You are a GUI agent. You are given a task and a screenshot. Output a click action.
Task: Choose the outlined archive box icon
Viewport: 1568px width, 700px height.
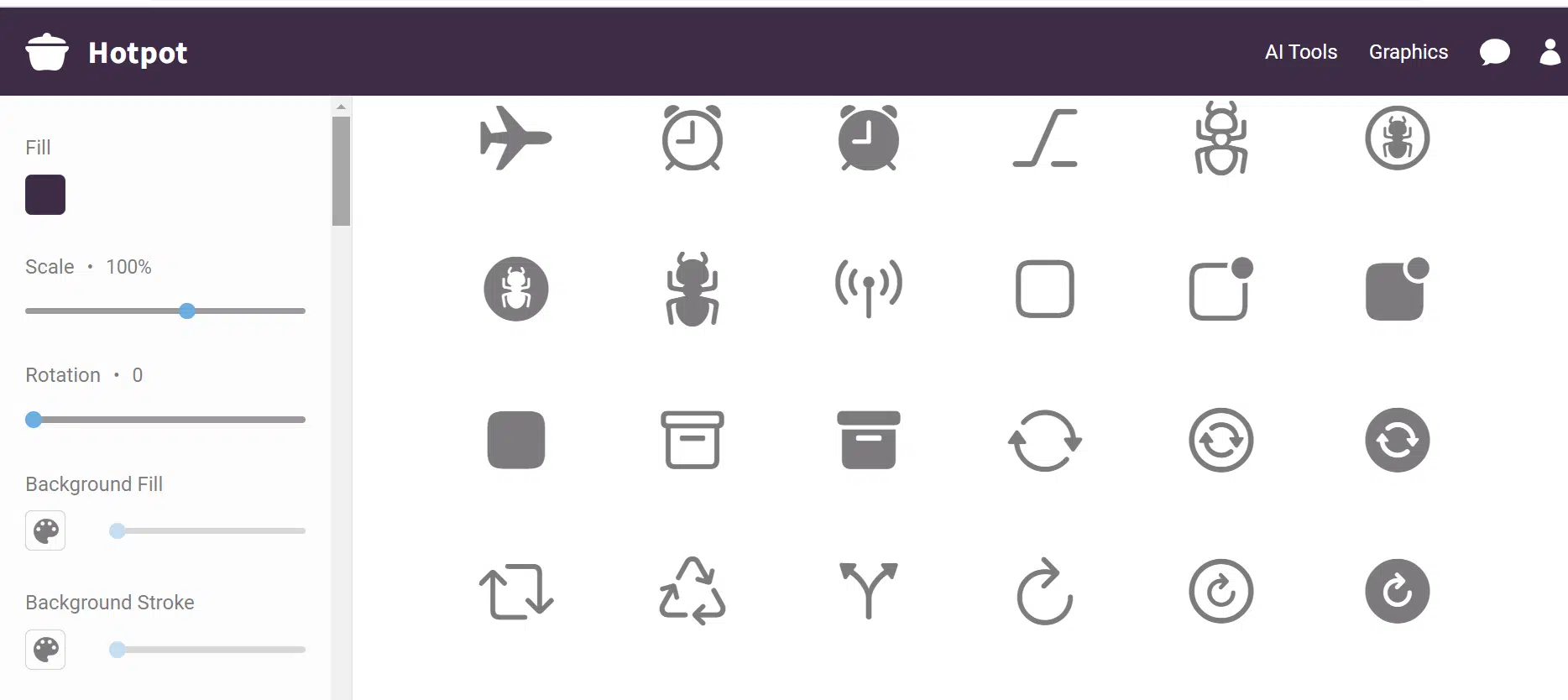[x=692, y=440]
